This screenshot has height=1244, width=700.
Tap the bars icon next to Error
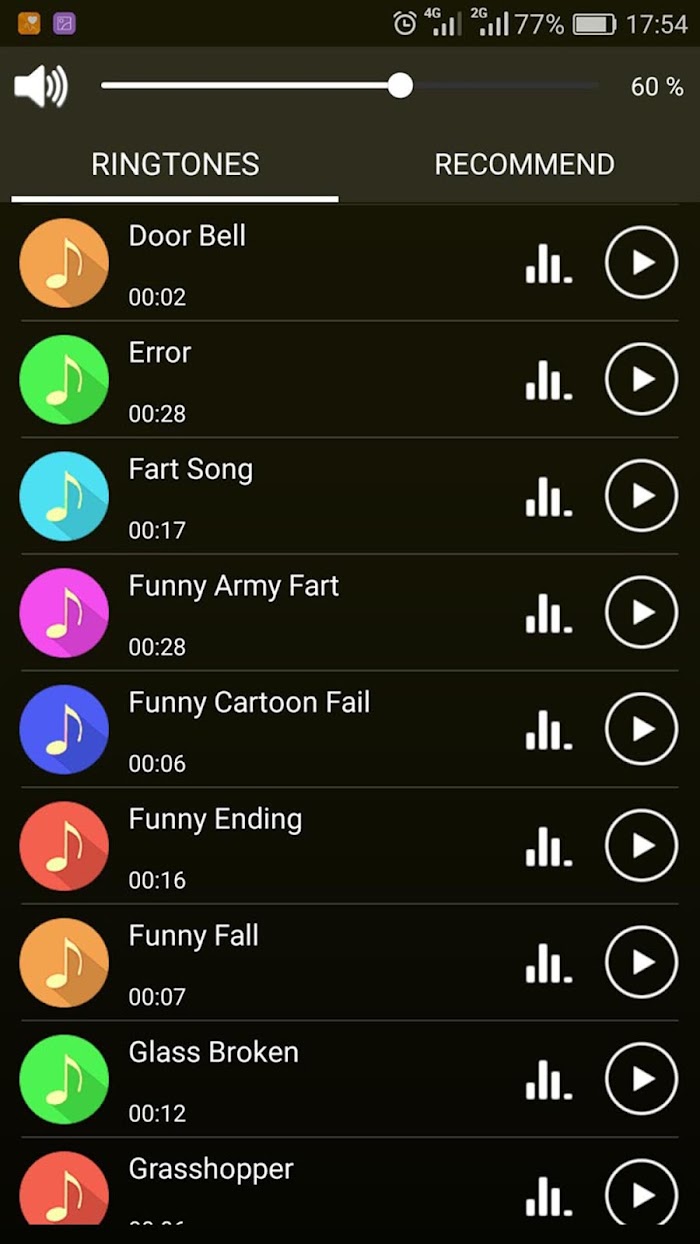(x=549, y=381)
